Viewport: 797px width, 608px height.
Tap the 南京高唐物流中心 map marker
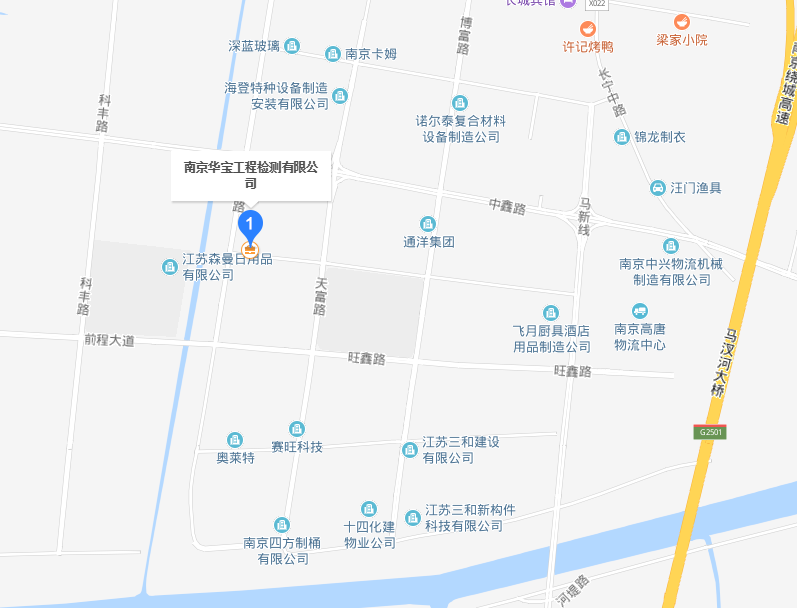pyautogui.click(x=640, y=312)
